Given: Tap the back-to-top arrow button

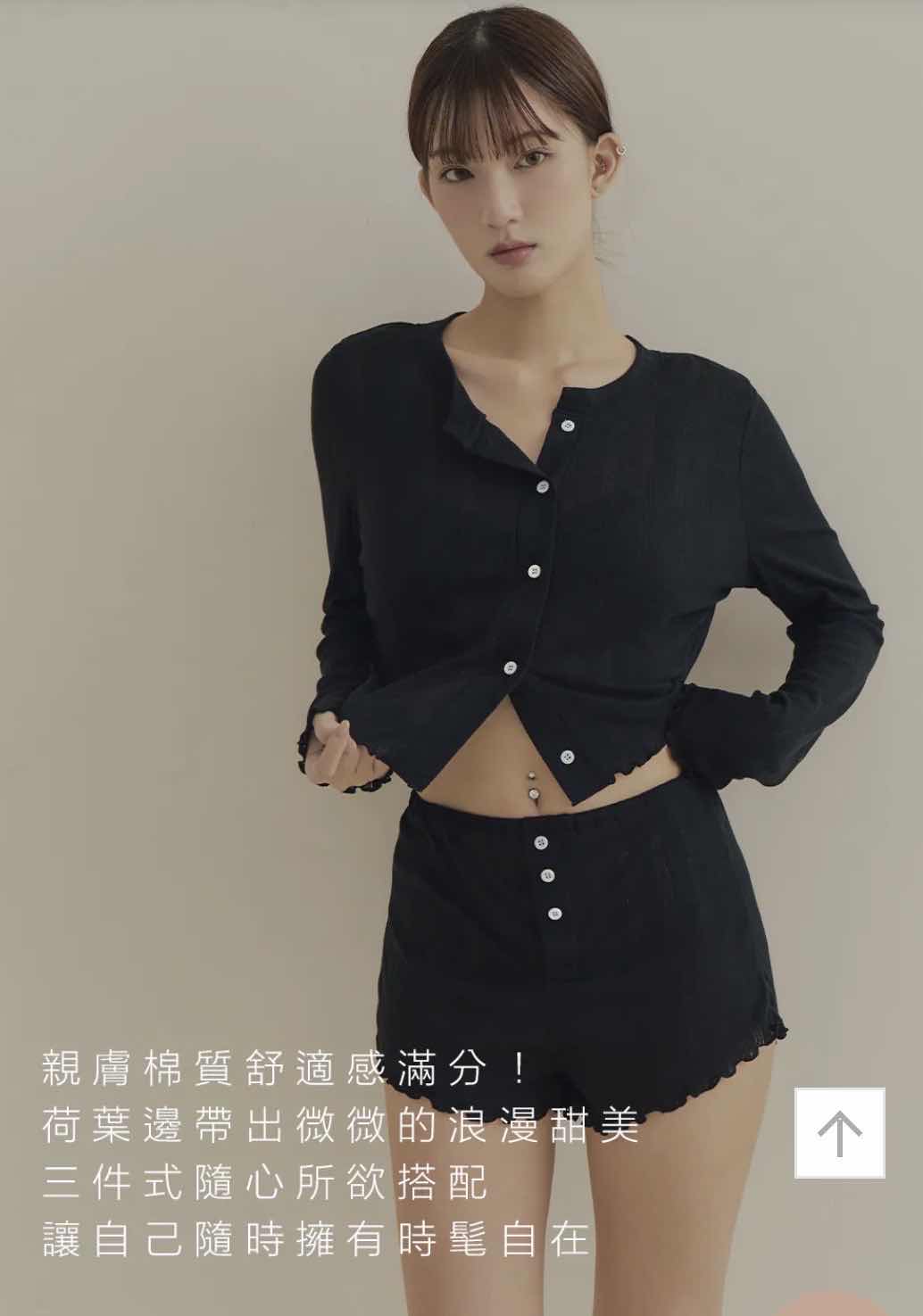Looking at the screenshot, I should 839,1133.
